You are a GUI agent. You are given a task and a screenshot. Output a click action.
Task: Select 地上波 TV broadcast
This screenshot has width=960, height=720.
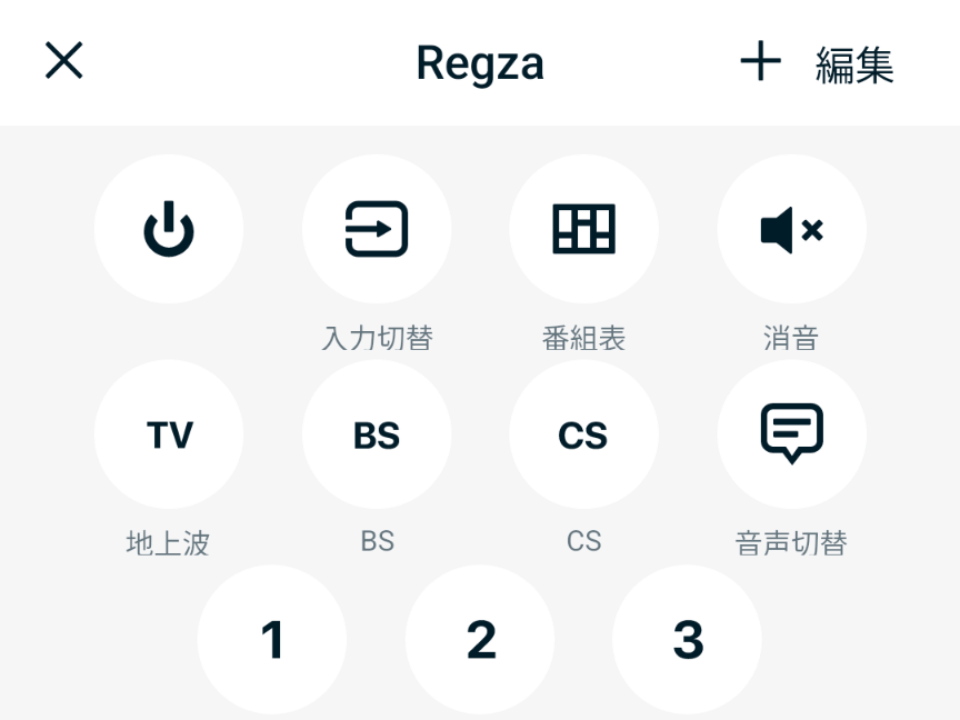point(169,435)
